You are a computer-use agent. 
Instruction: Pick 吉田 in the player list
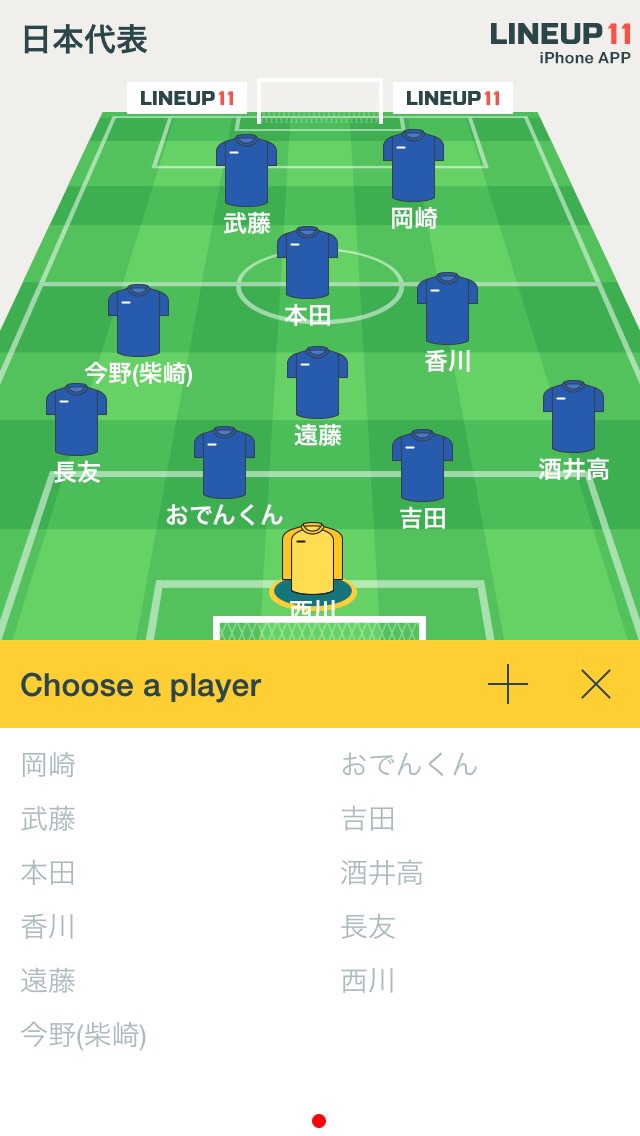(x=368, y=819)
